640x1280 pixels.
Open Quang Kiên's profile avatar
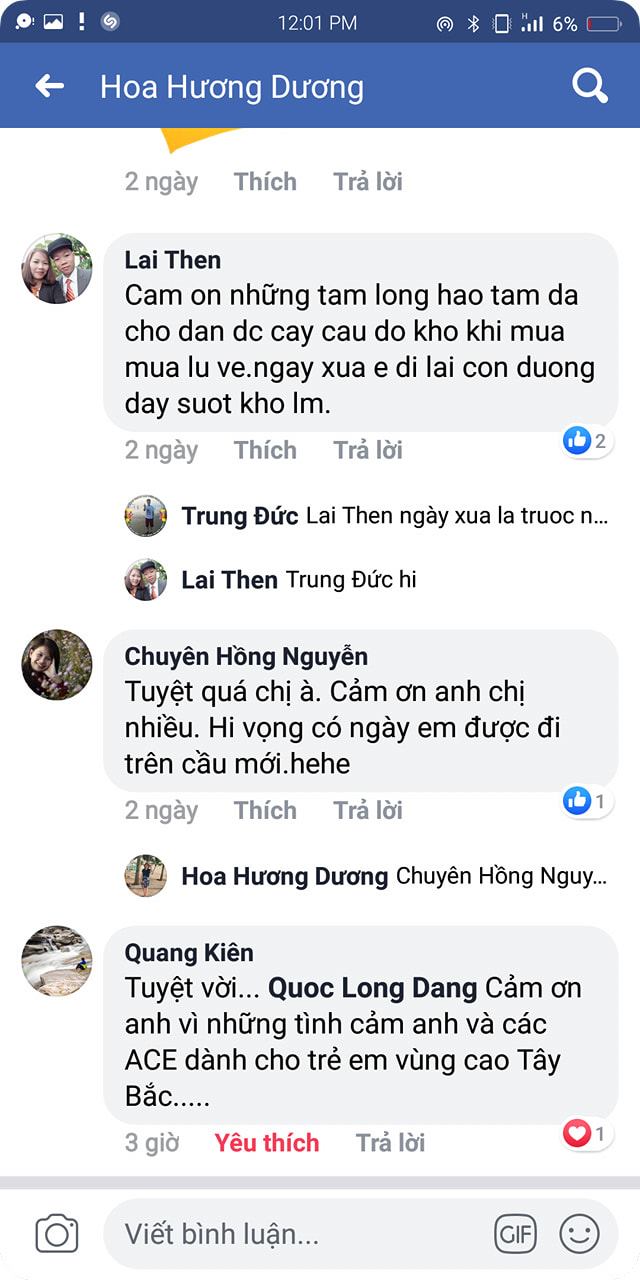click(x=57, y=960)
